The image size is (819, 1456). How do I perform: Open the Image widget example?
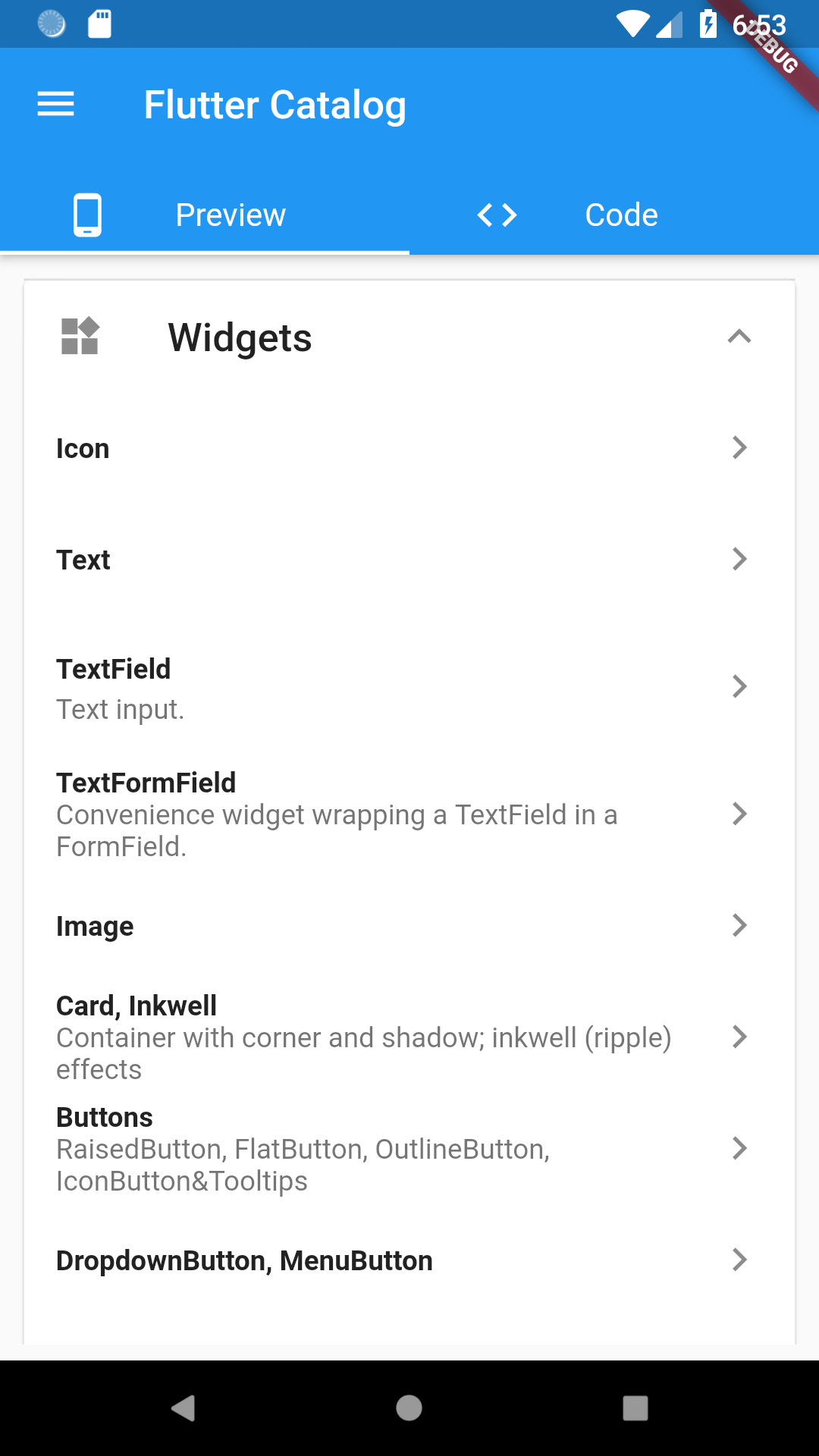409,926
